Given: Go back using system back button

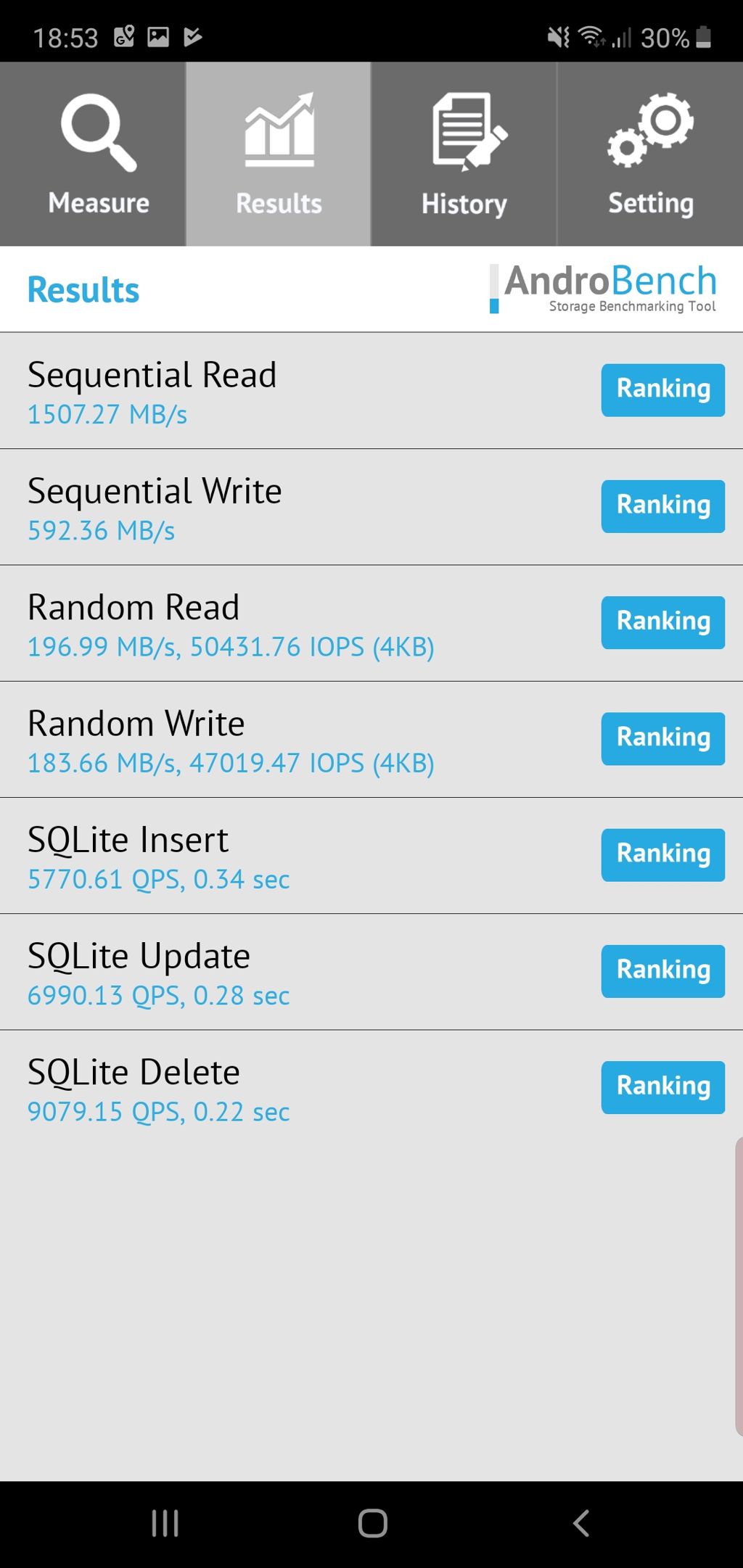Looking at the screenshot, I should point(580,1523).
